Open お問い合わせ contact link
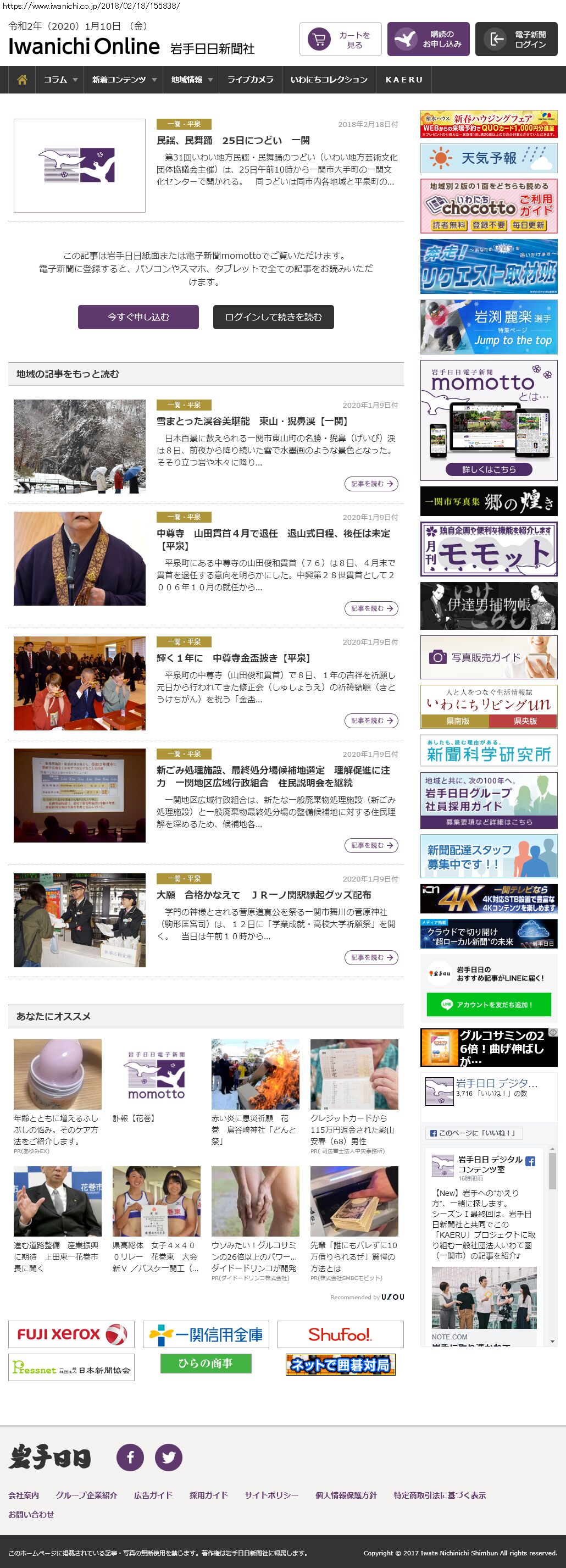Image resolution: width=566 pixels, height=1568 pixels. 31,1514
